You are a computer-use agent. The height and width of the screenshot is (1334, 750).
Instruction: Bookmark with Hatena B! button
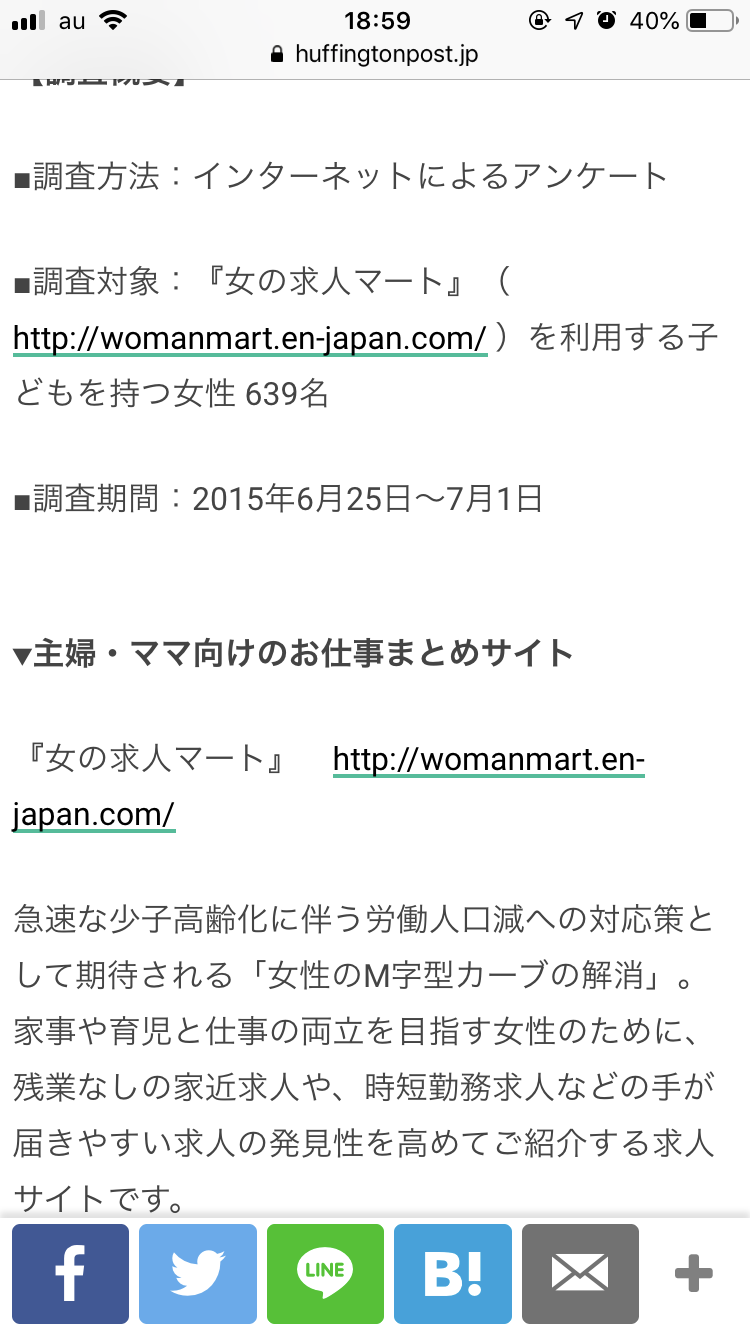(x=453, y=1274)
